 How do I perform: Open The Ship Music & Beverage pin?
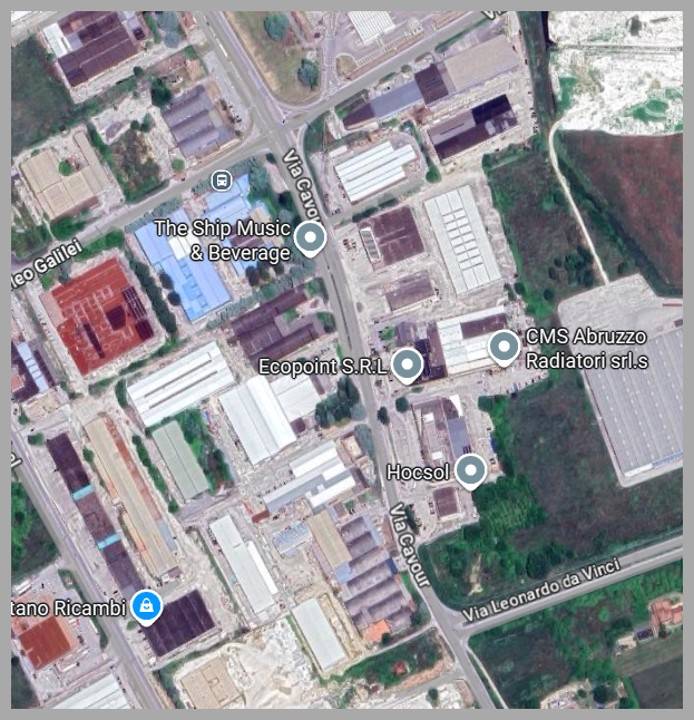(312, 239)
